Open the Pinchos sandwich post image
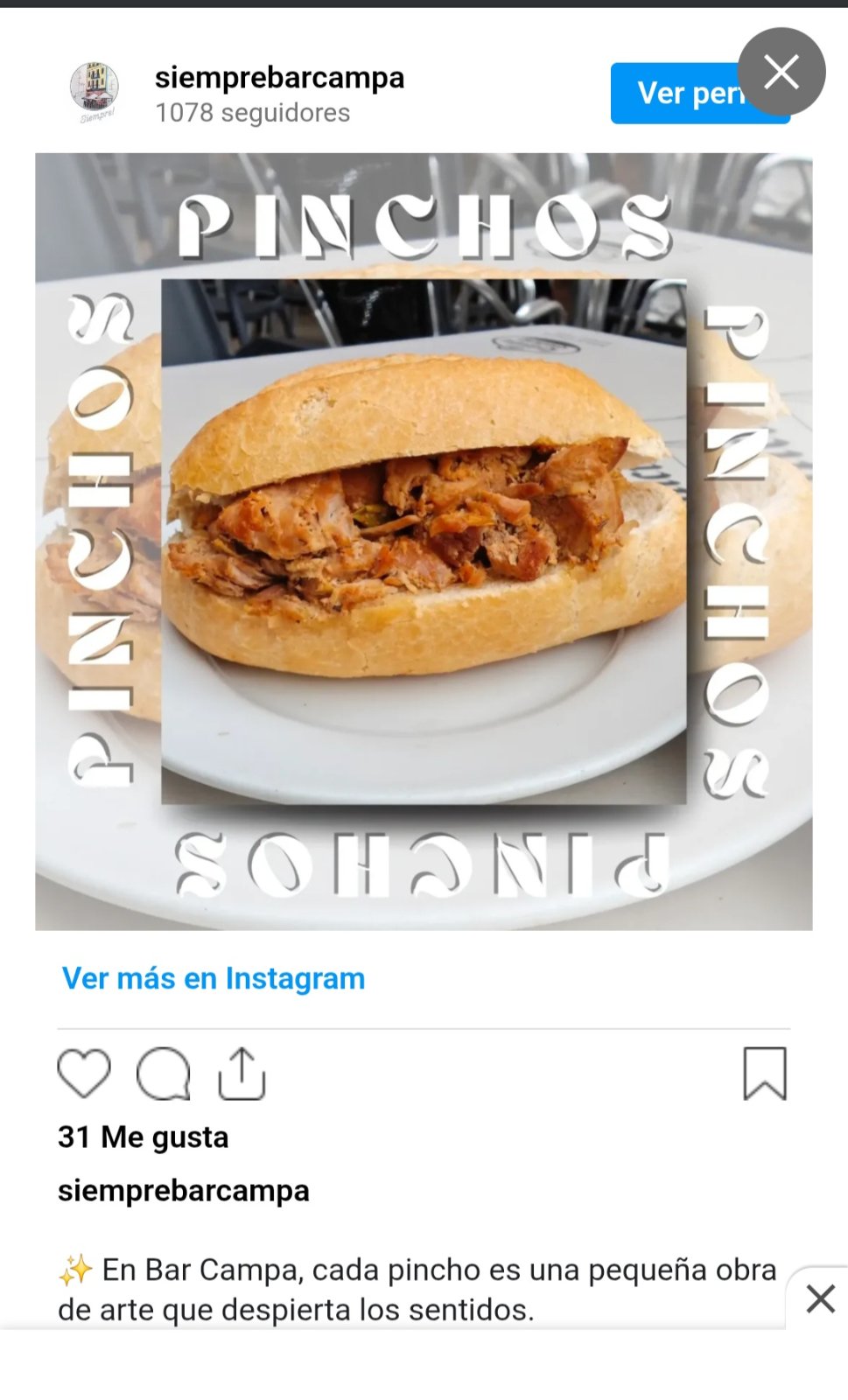Viewport: 848px width, 1400px height. tap(424, 542)
